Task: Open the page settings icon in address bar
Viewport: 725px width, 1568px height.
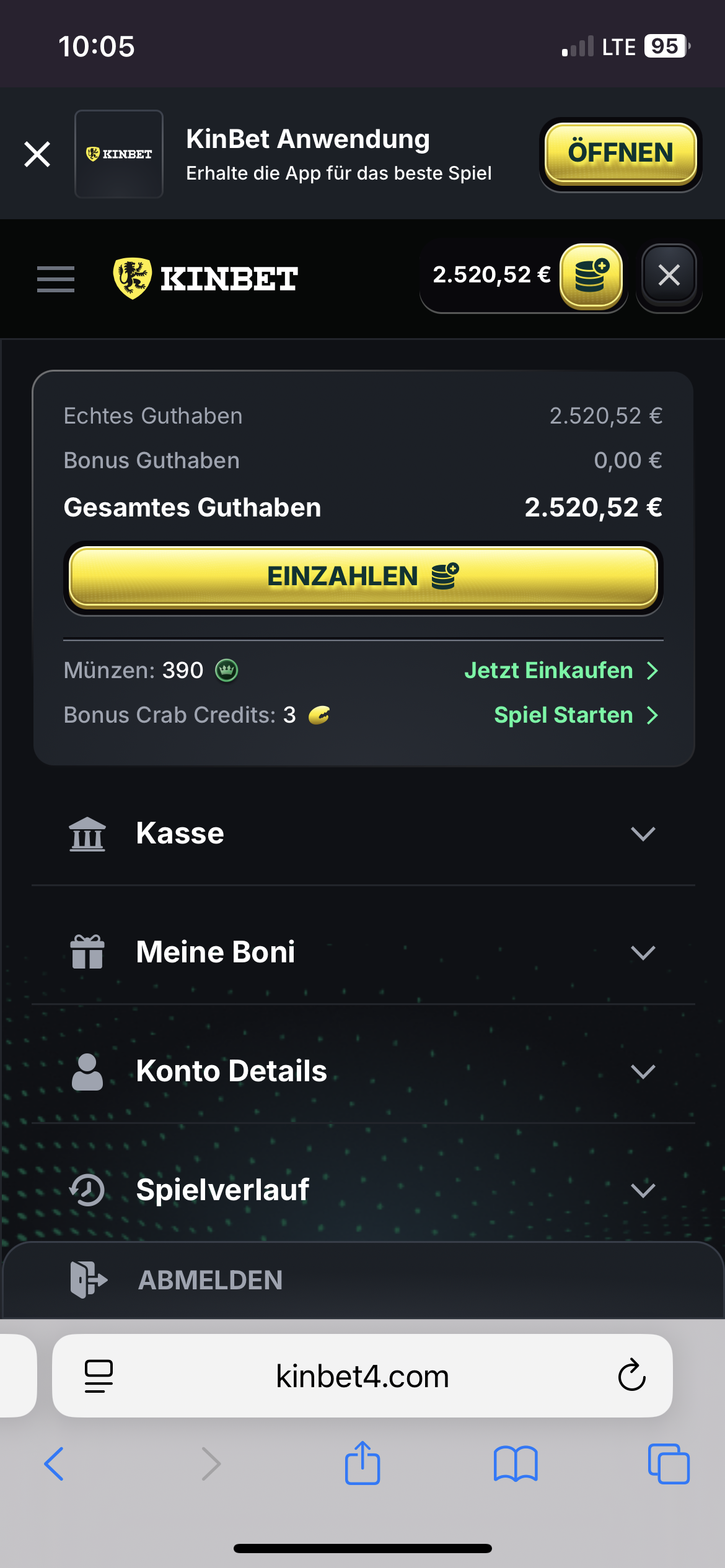Action: coord(99,1376)
